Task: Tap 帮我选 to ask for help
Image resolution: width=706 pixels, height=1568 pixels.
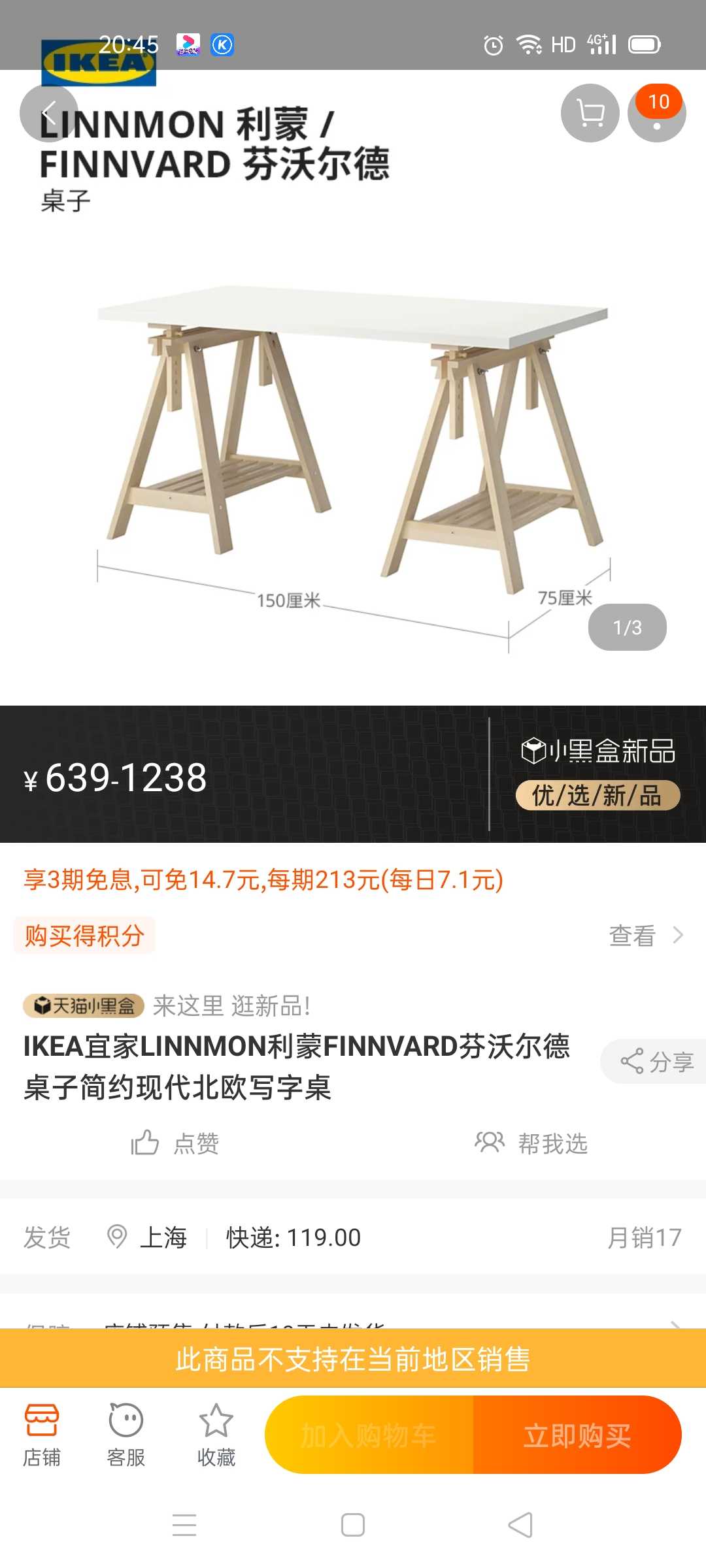Action: 531,1143
